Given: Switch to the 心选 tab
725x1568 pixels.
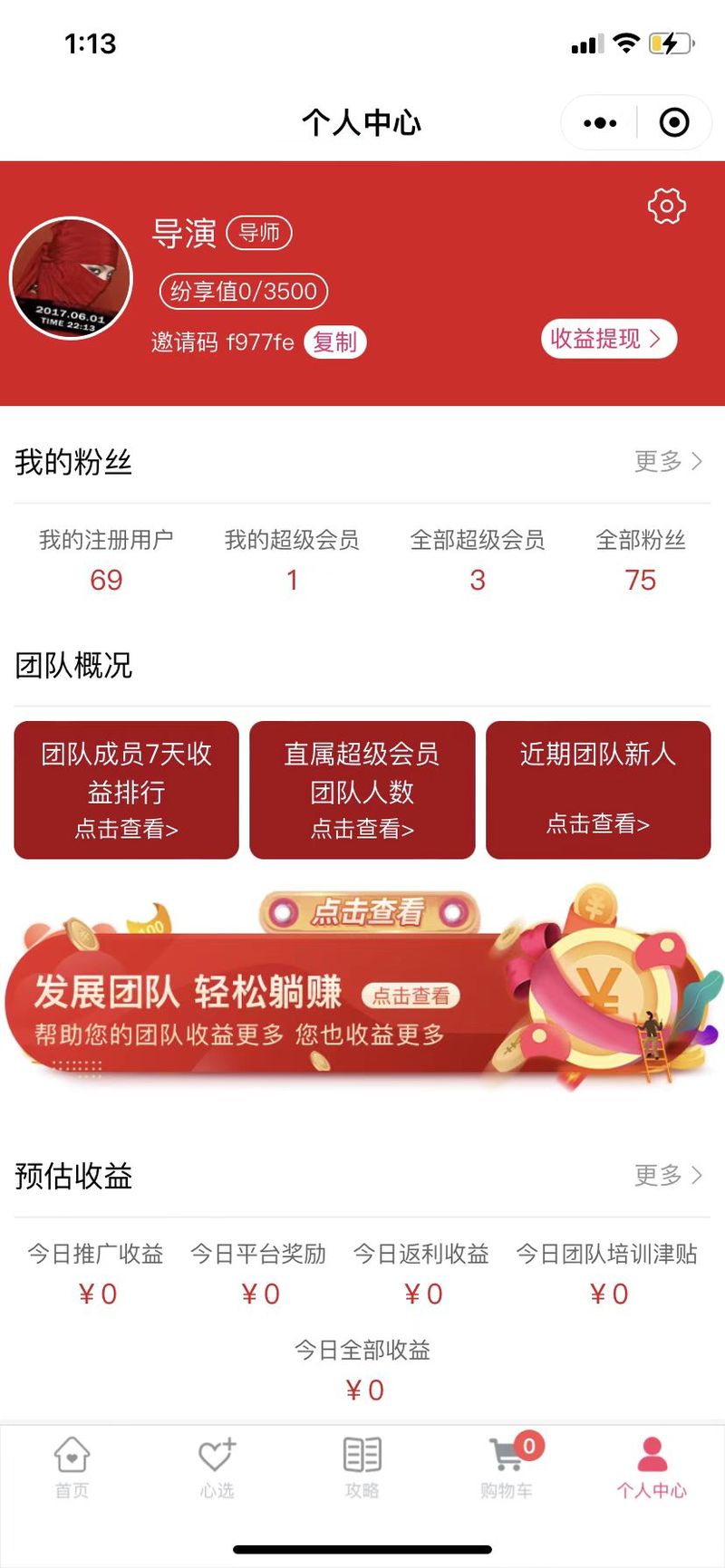Looking at the screenshot, I should (x=217, y=1467).
